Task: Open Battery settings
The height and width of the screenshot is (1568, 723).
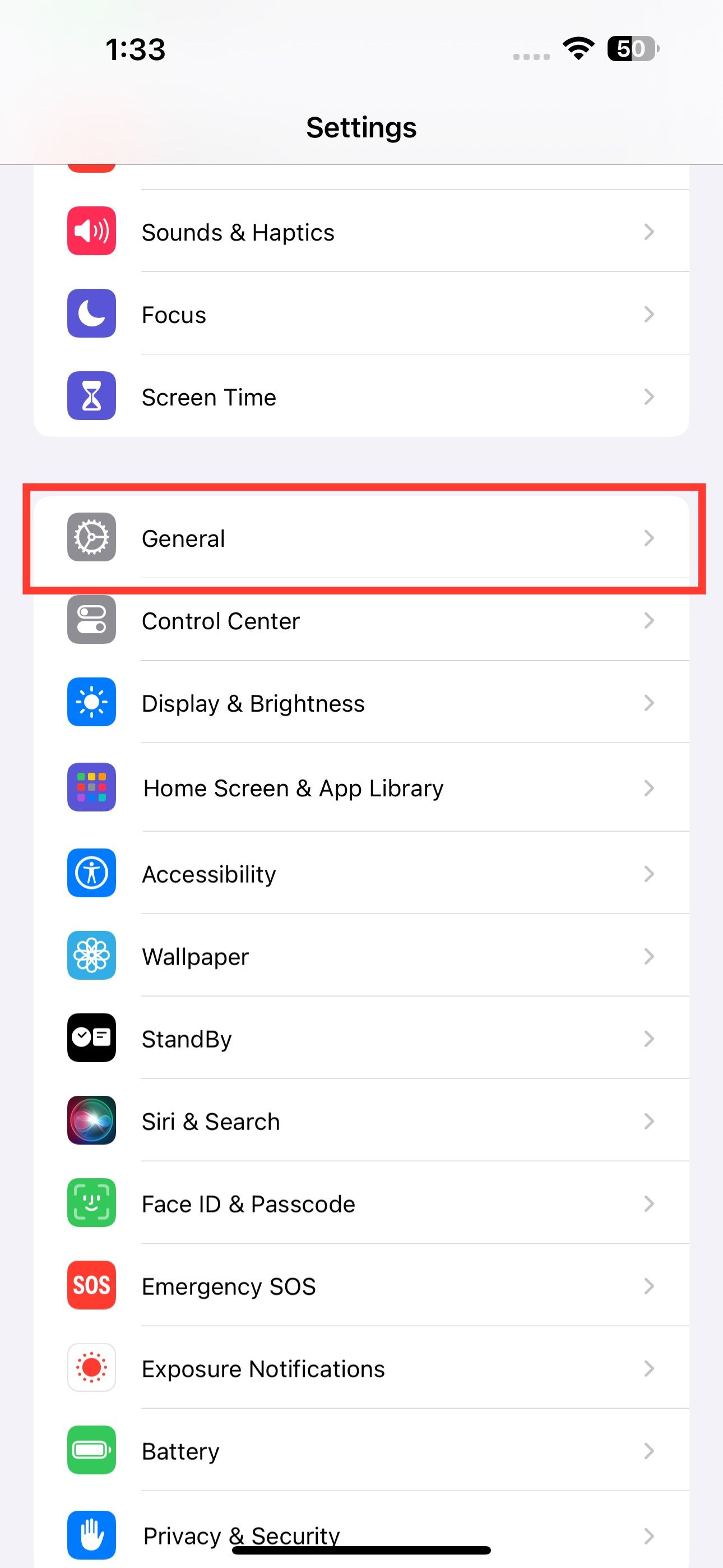Action: click(x=361, y=1451)
